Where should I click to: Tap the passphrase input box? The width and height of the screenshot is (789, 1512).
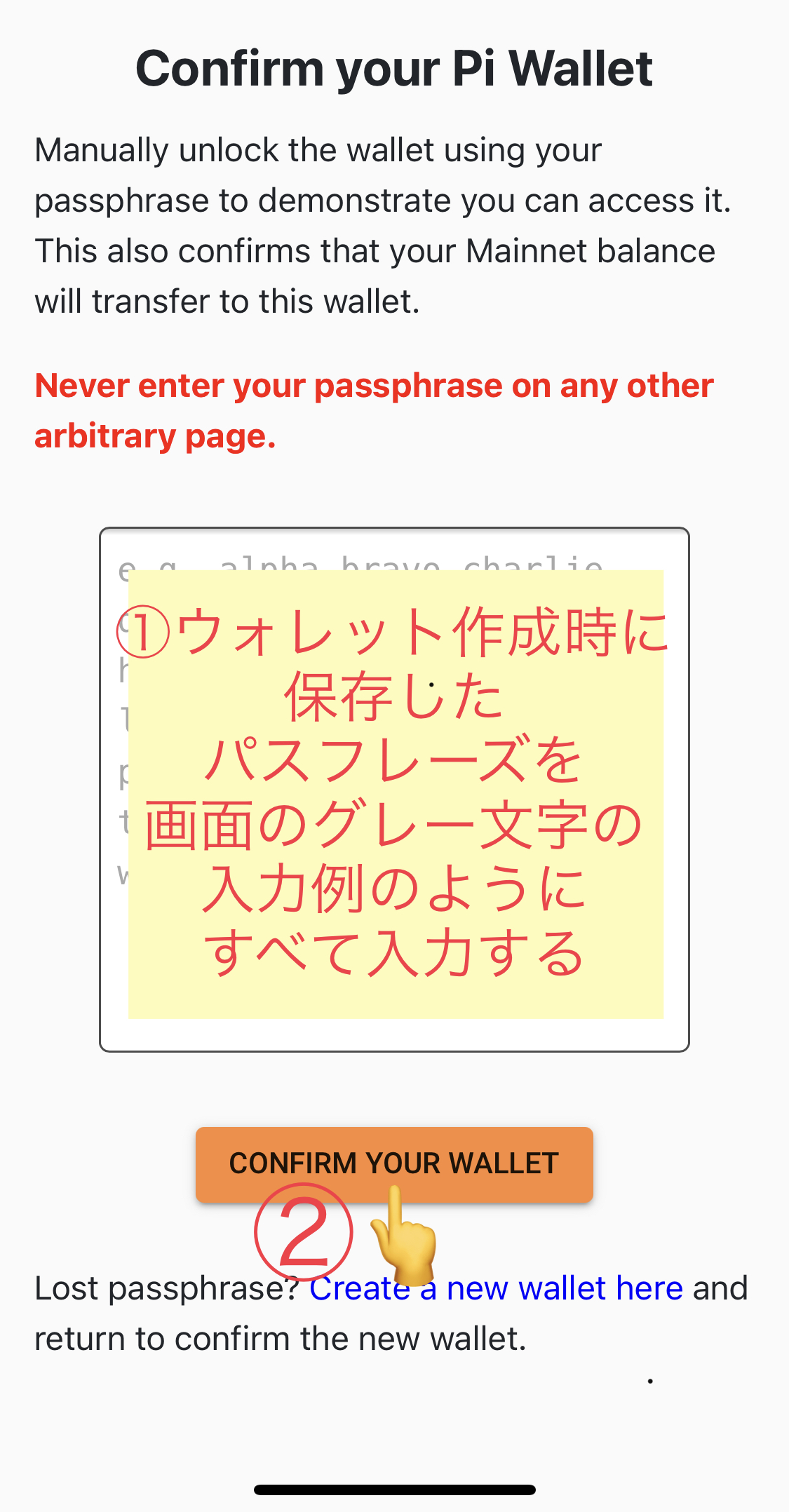pos(394,789)
